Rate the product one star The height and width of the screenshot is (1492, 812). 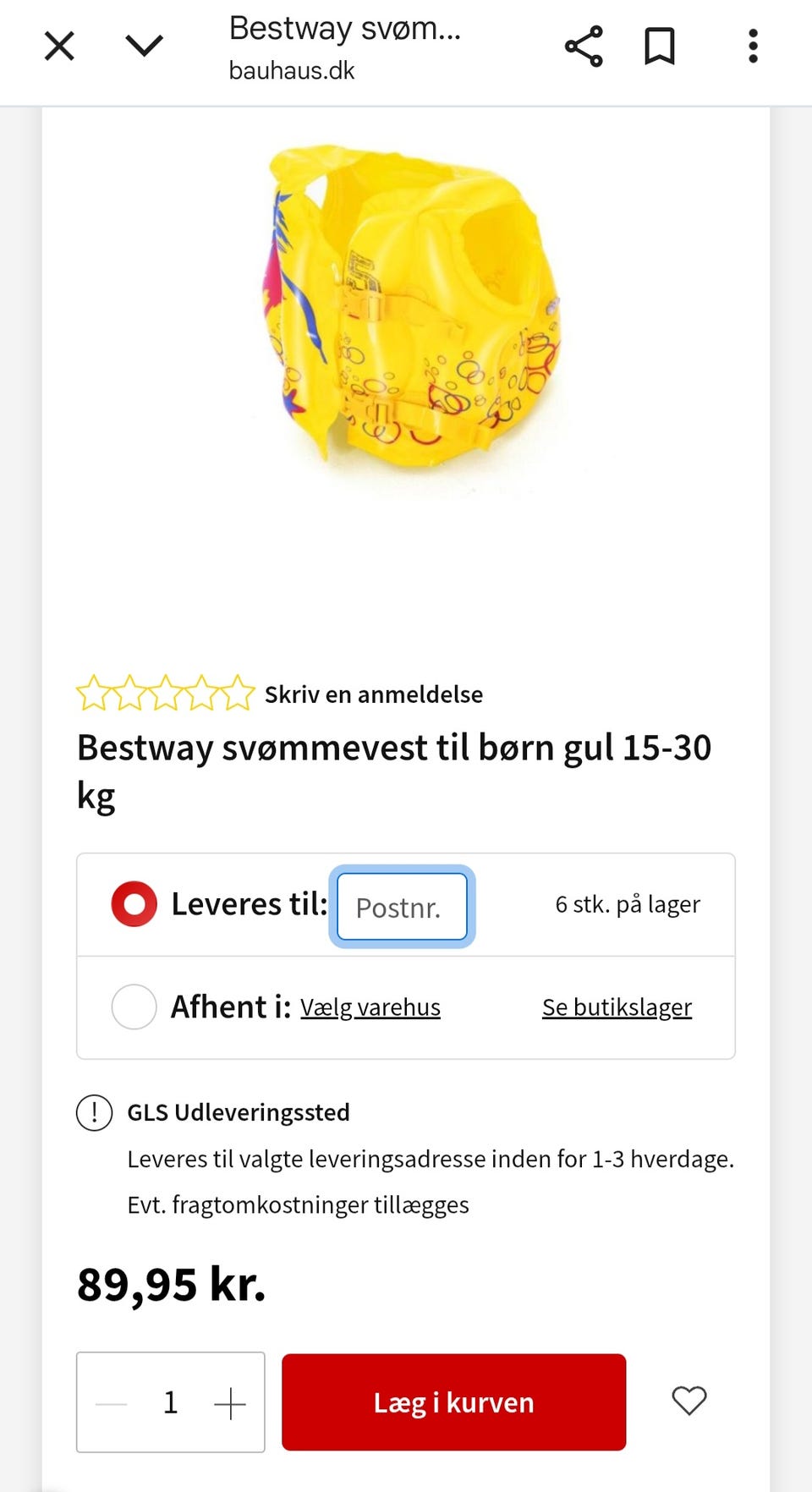coord(95,694)
